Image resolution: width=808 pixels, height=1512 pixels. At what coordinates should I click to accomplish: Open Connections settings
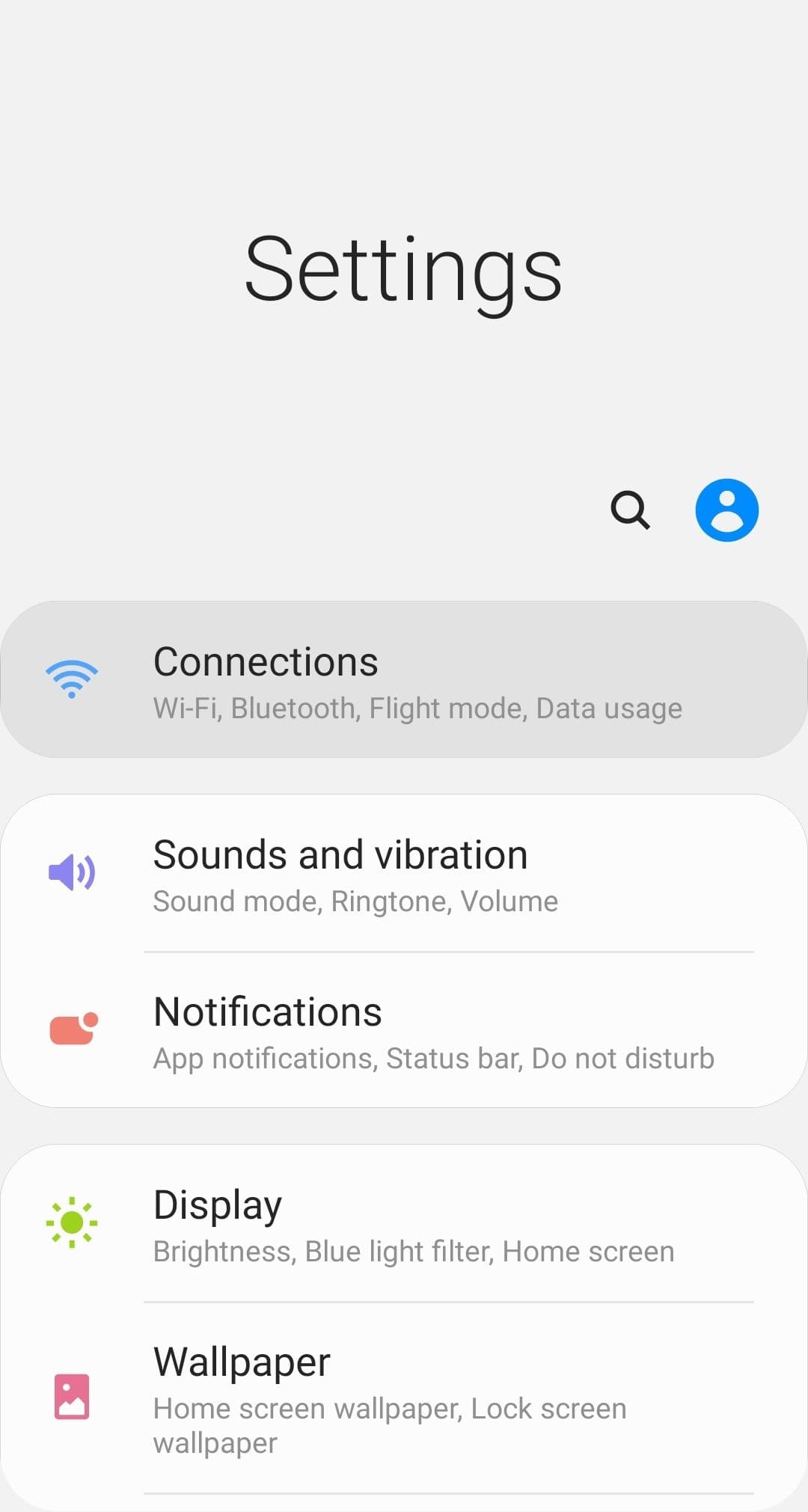pyautogui.click(x=404, y=679)
